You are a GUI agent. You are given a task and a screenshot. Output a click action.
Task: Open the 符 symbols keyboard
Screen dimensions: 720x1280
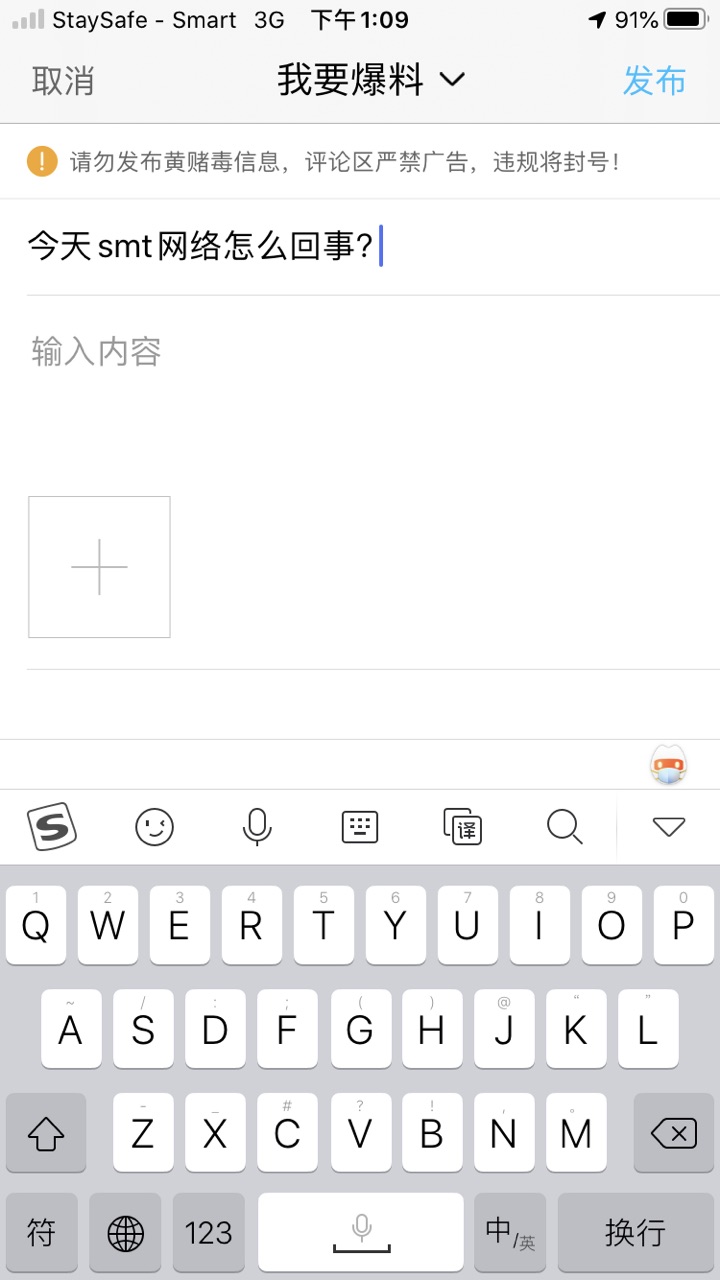(41, 1232)
